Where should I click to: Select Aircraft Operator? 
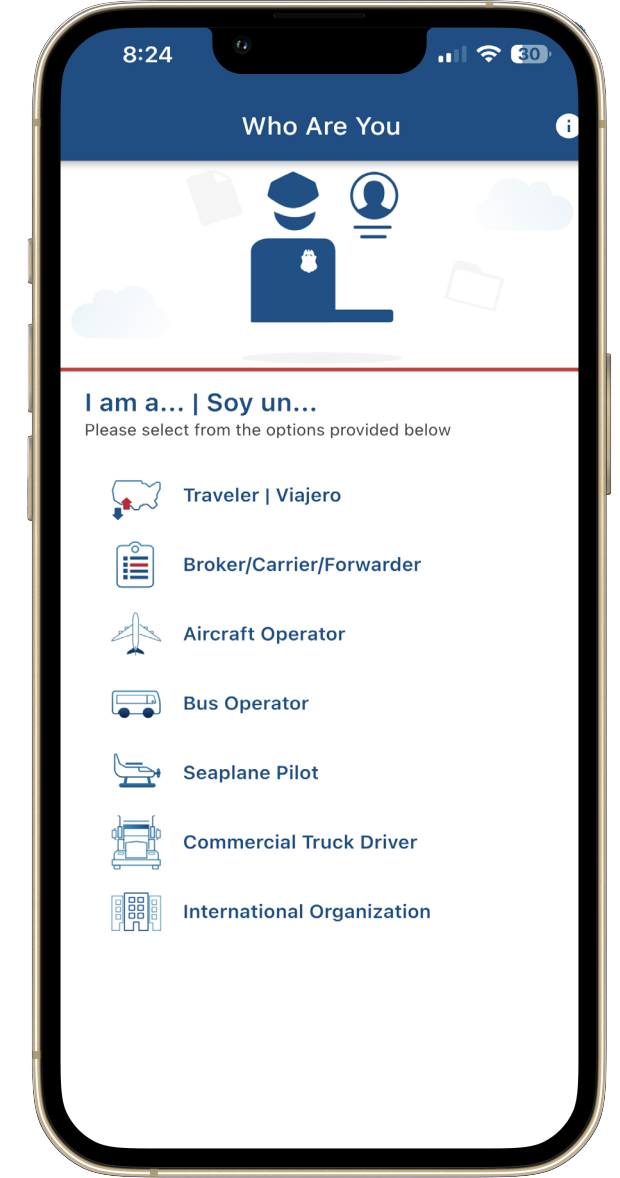pyautogui.click(x=265, y=634)
